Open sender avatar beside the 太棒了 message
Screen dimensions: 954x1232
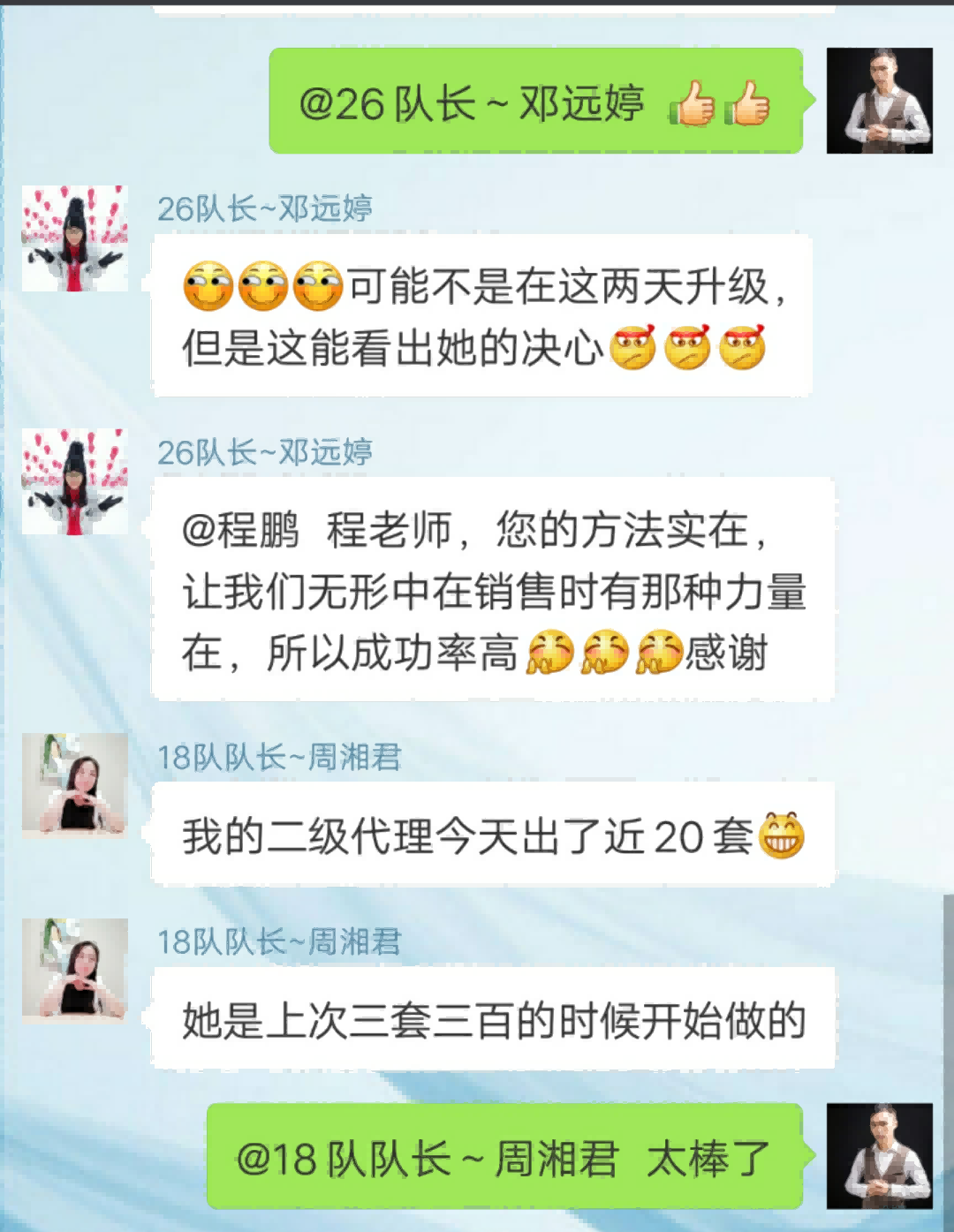click(x=879, y=1155)
